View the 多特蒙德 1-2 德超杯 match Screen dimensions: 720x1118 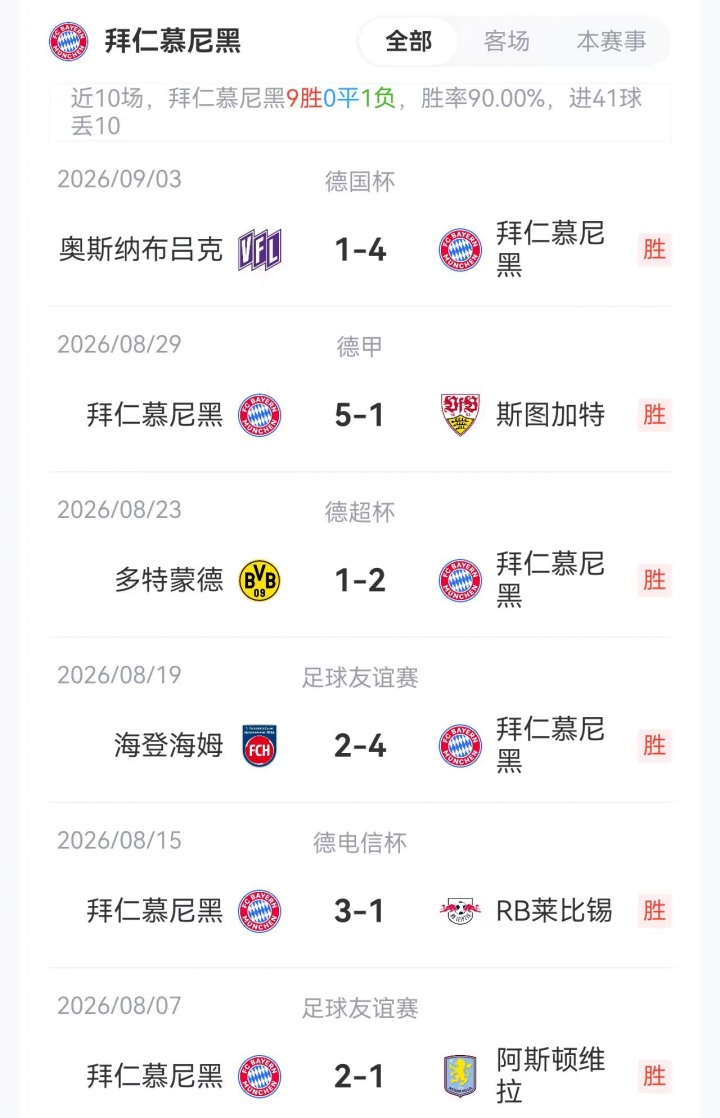pyautogui.click(x=360, y=555)
